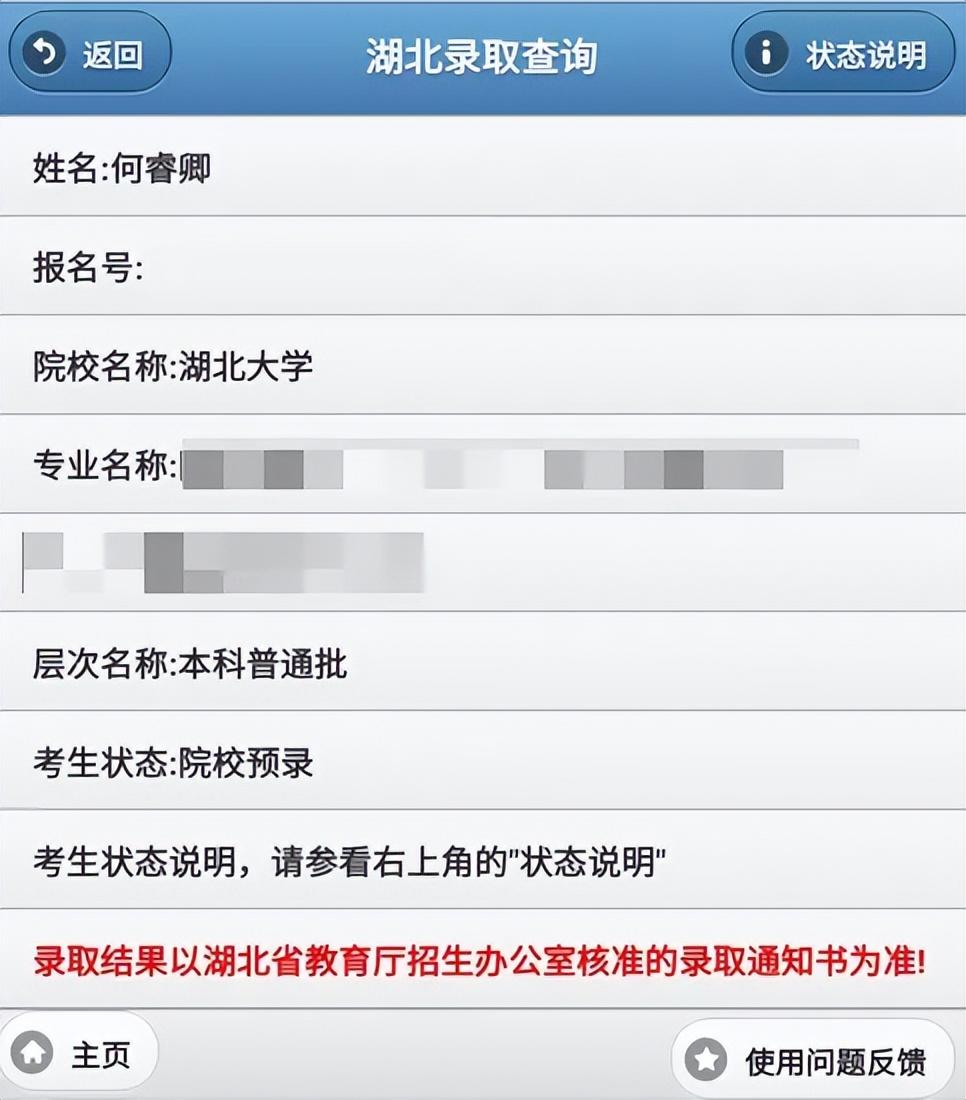Open the 状态说明 info button

click(842, 54)
